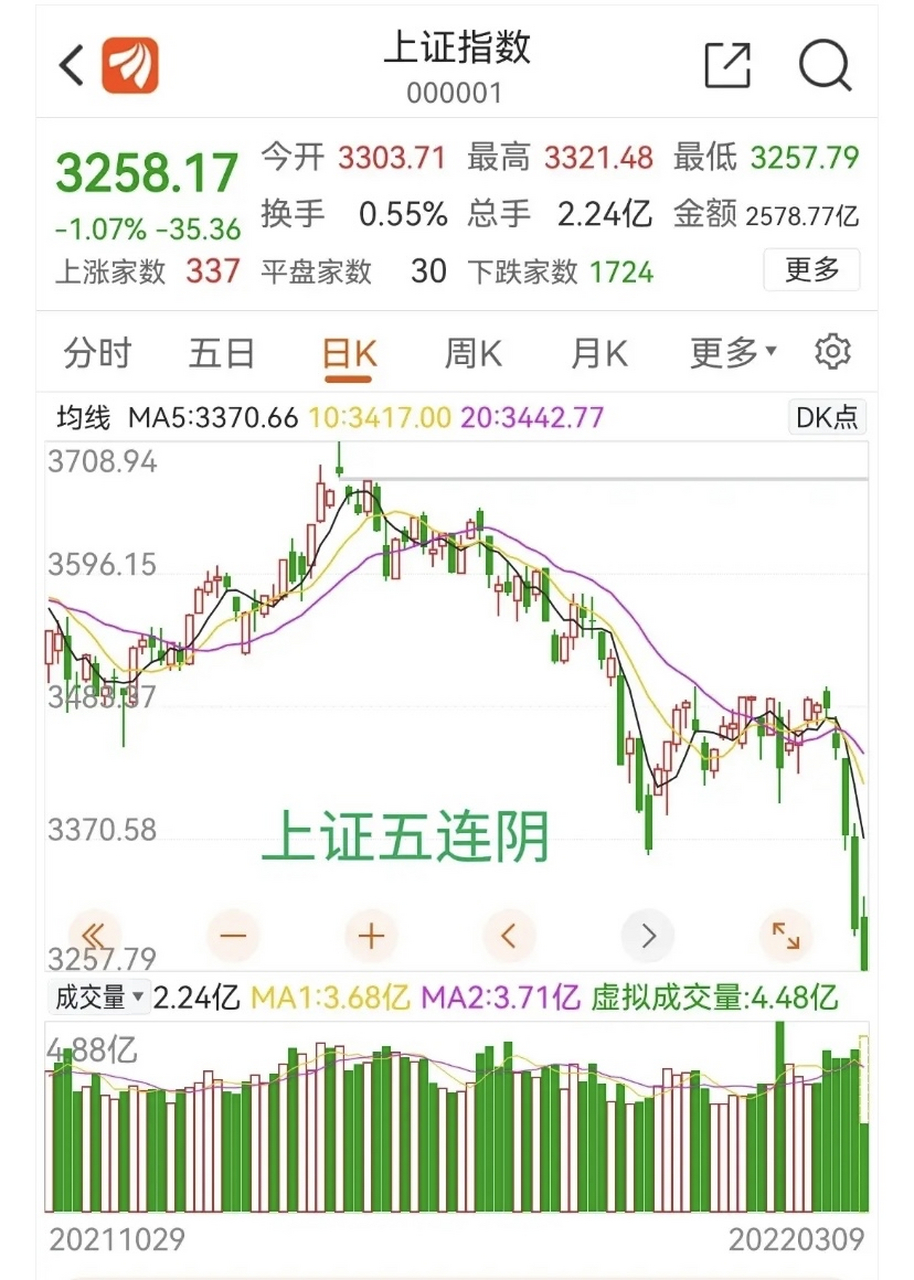Zoom in on chart with plus icon
This screenshot has width=914, height=1280.
coord(371,936)
